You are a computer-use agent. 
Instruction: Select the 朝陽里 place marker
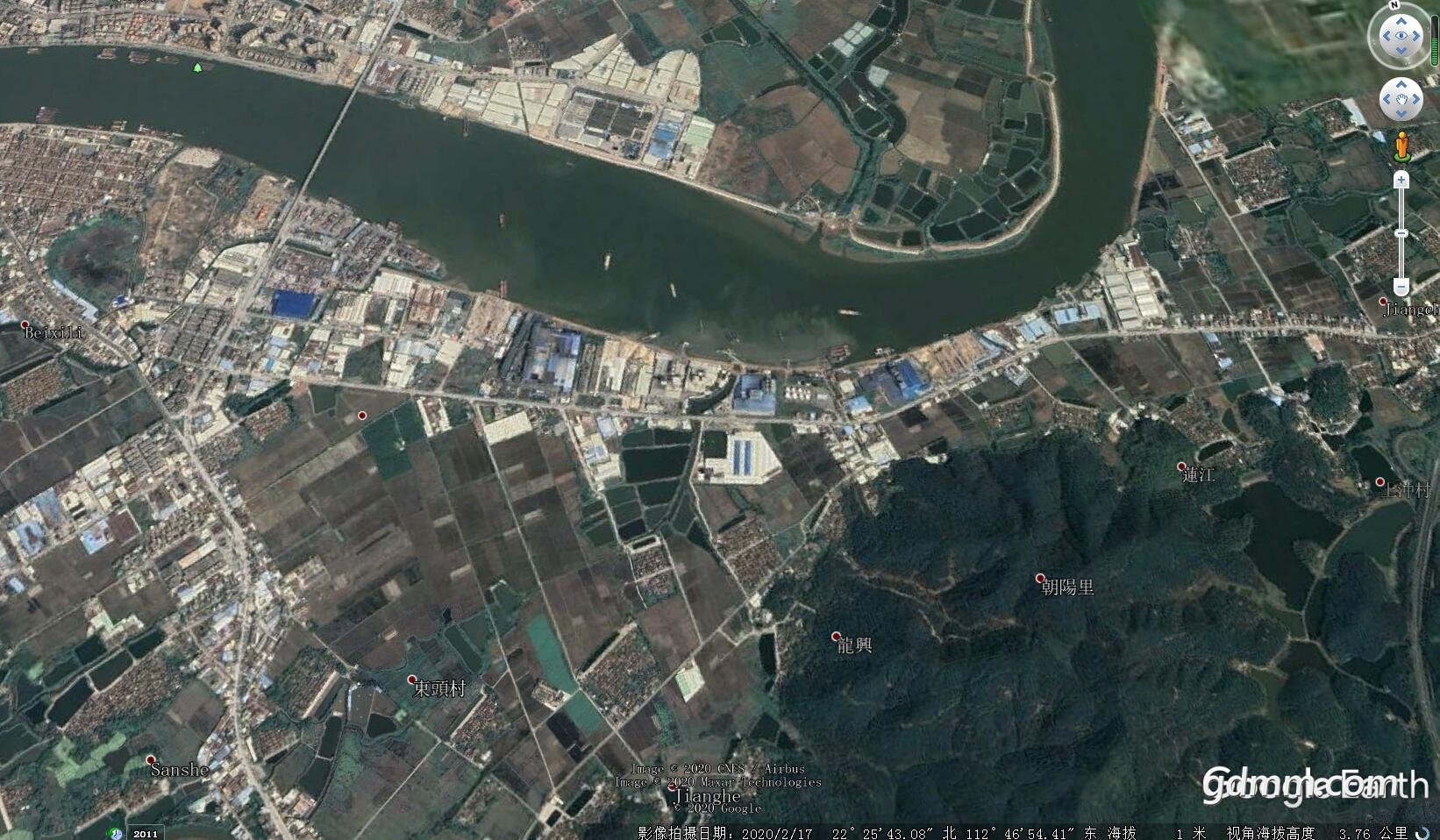pyautogui.click(x=1040, y=578)
